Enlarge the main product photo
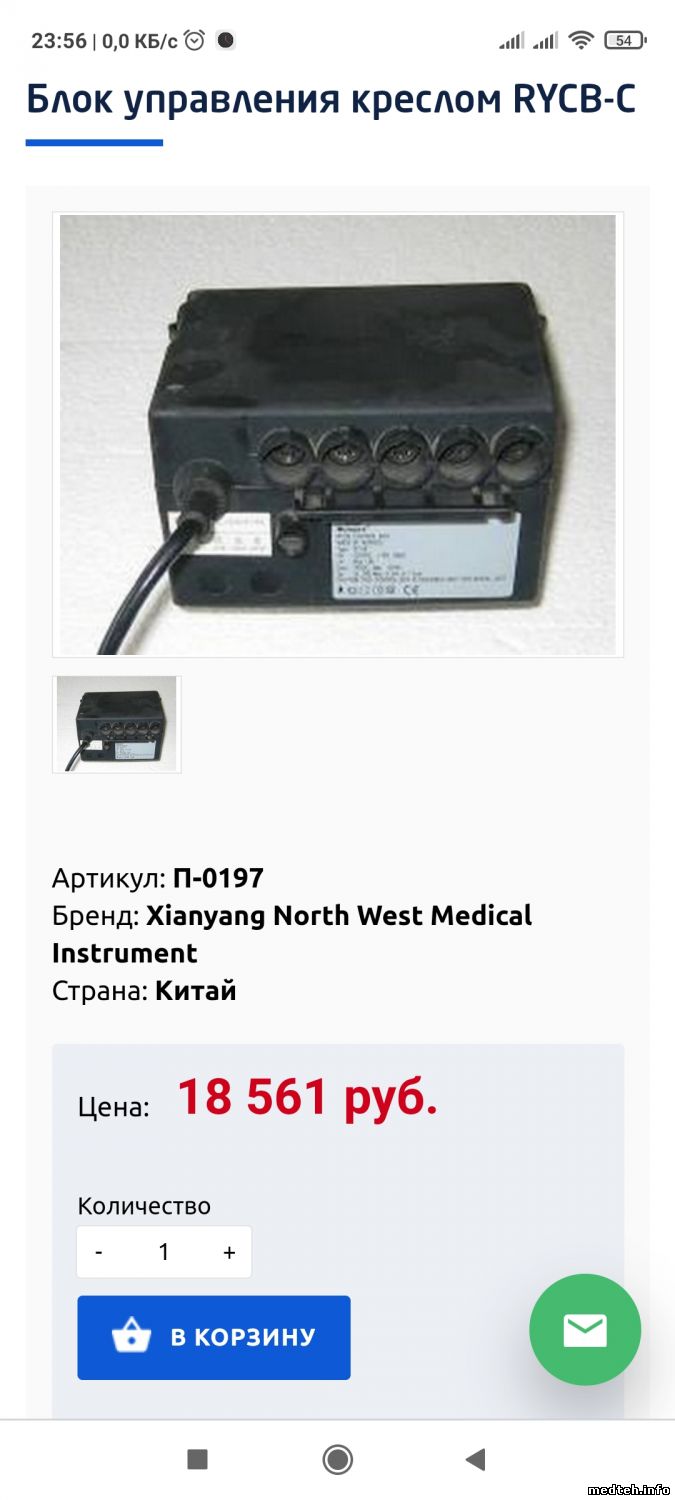 coord(338,435)
